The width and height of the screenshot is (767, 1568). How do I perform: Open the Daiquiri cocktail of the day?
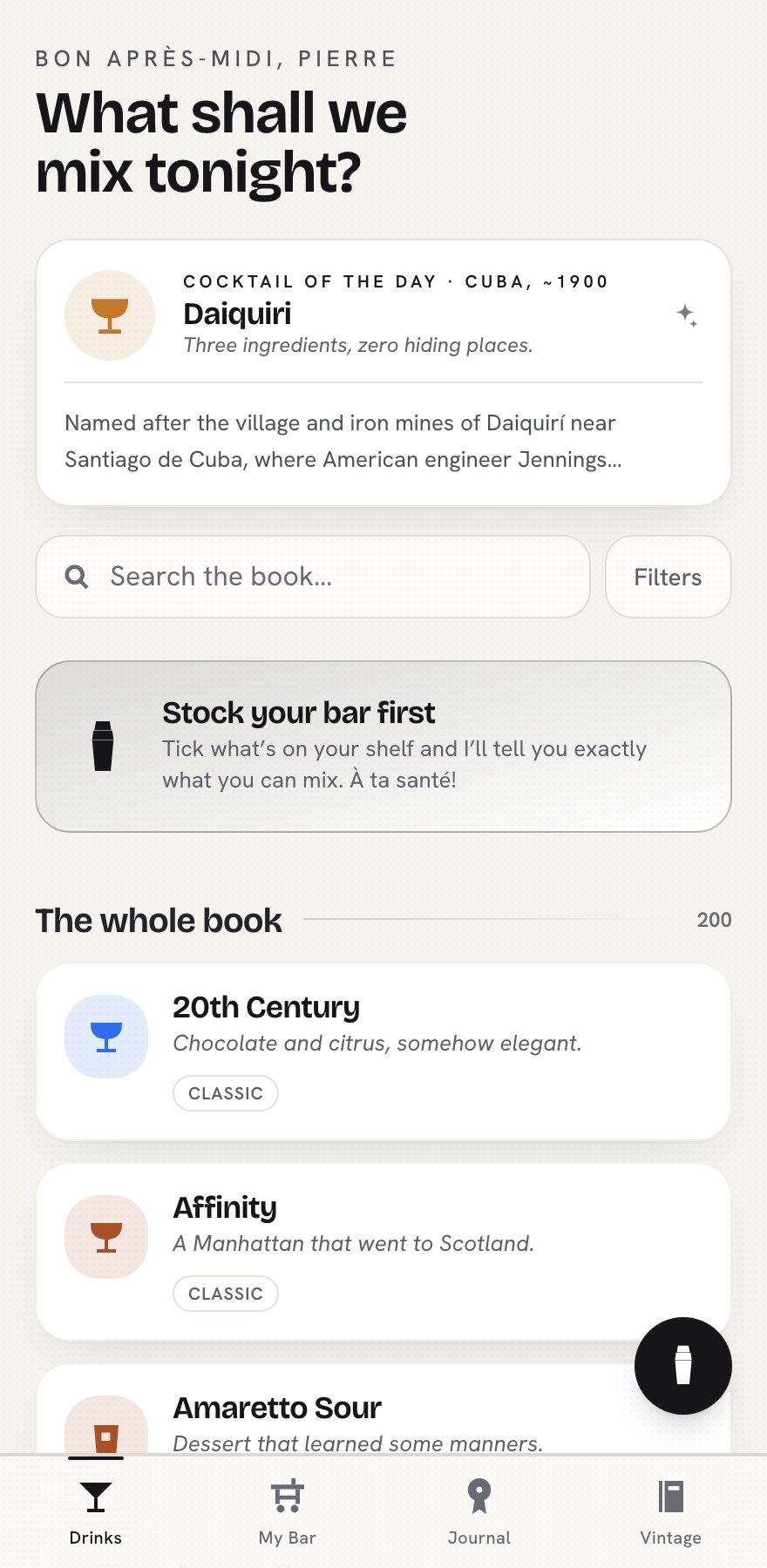pyautogui.click(x=383, y=373)
